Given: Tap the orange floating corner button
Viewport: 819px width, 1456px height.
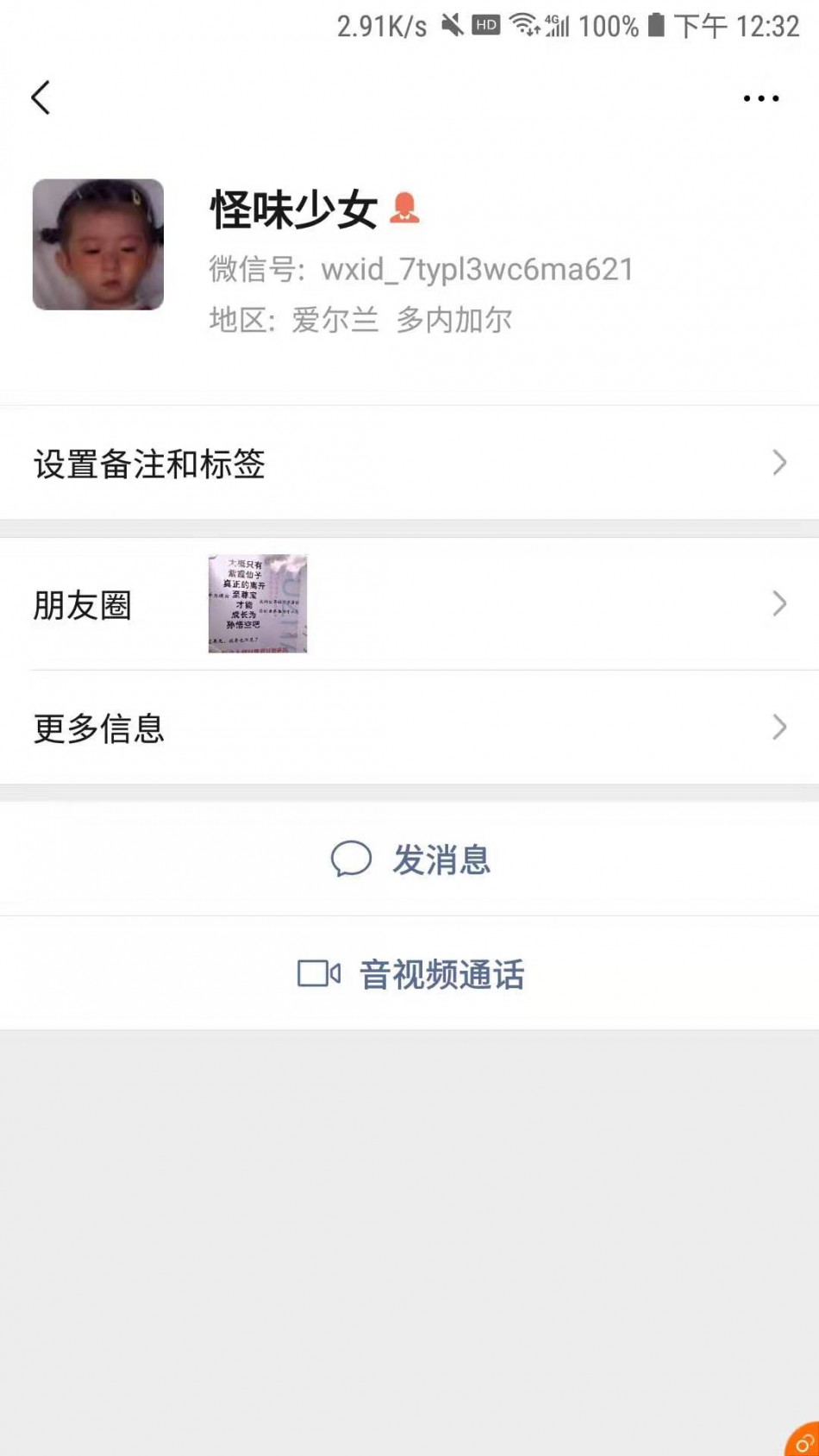Looking at the screenshot, I should pyautogui.click(x=803, y=1441).
